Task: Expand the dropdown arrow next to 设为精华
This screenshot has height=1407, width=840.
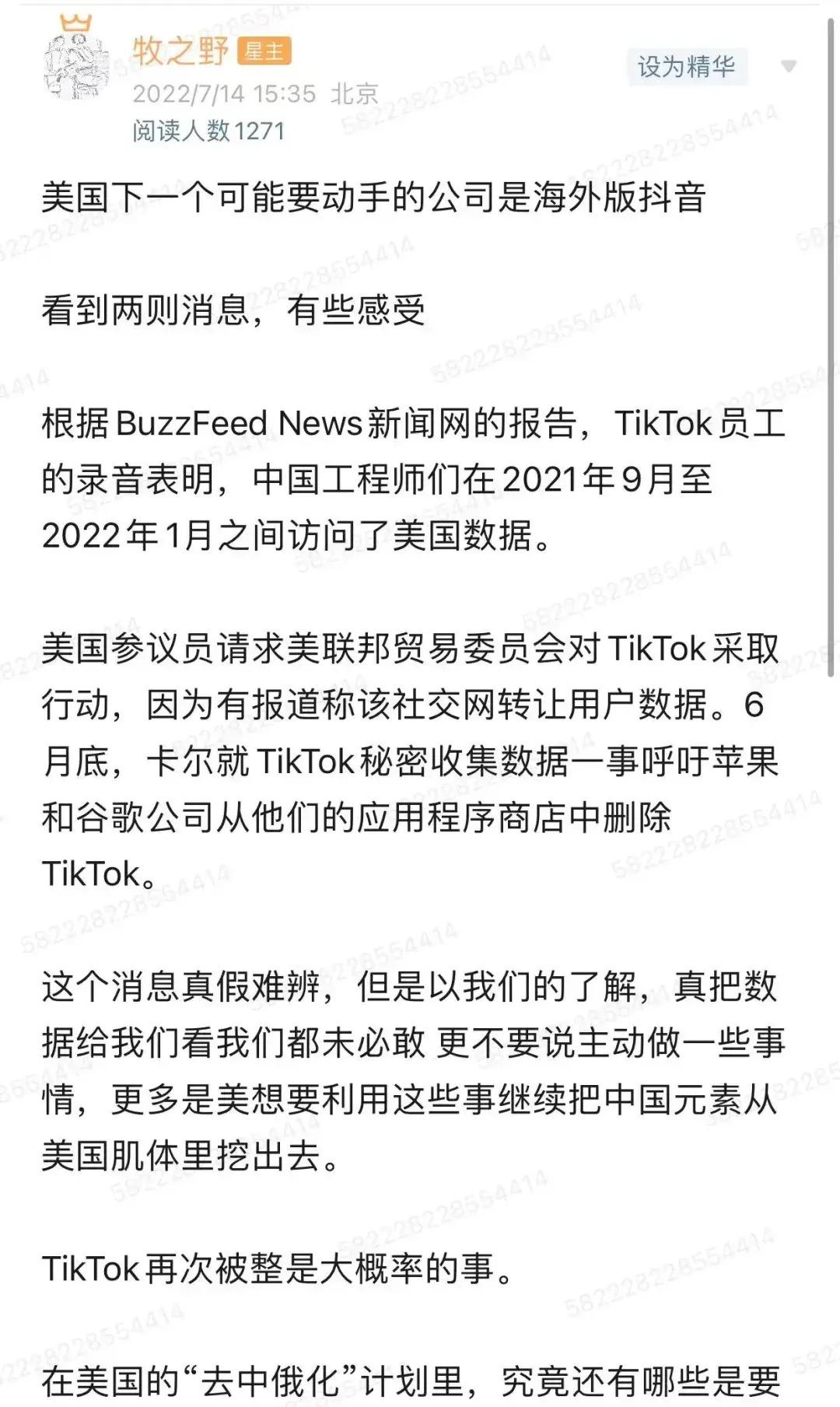Action: tap(789, 67)
